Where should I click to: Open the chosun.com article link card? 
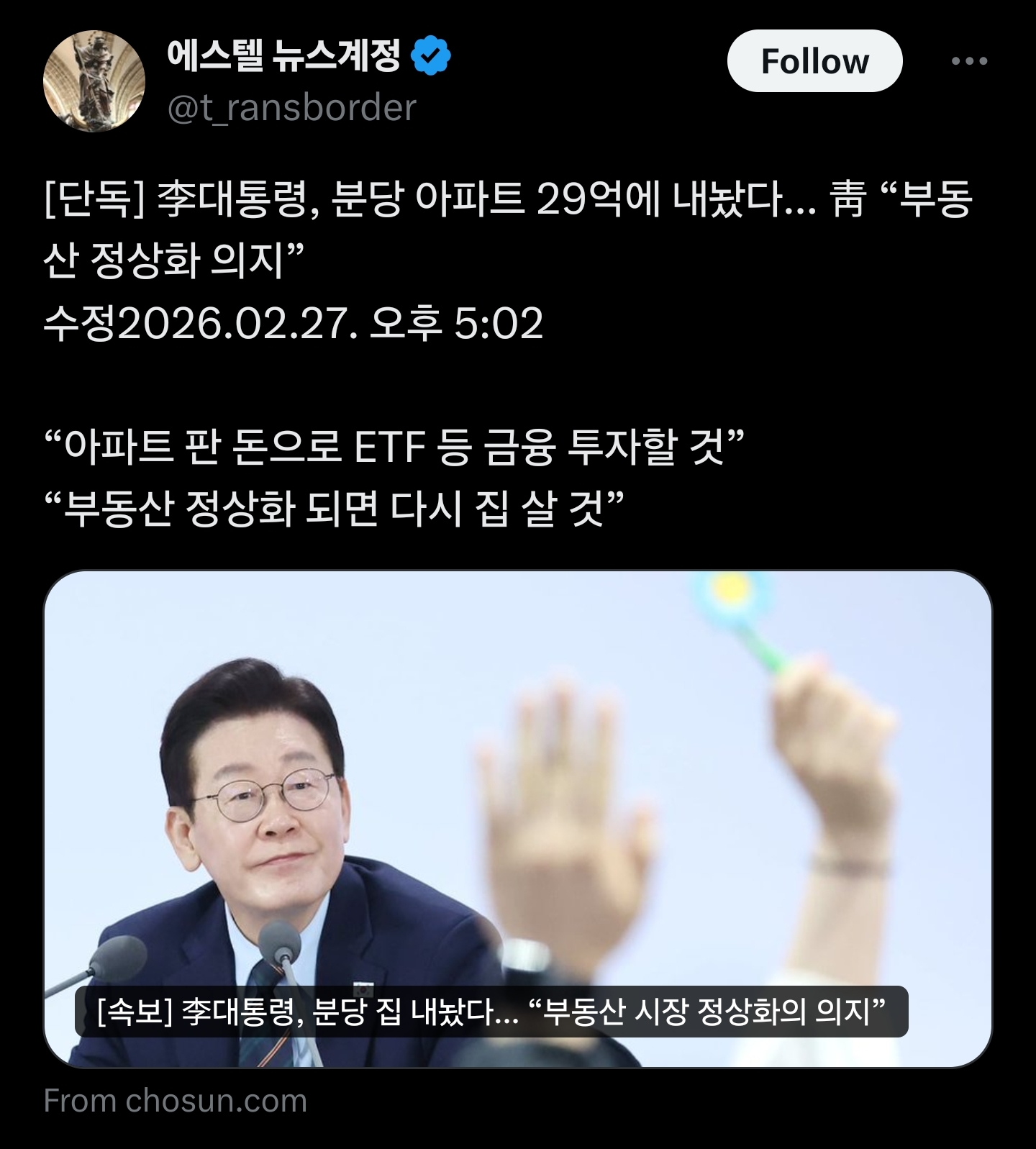click(517, 818)
